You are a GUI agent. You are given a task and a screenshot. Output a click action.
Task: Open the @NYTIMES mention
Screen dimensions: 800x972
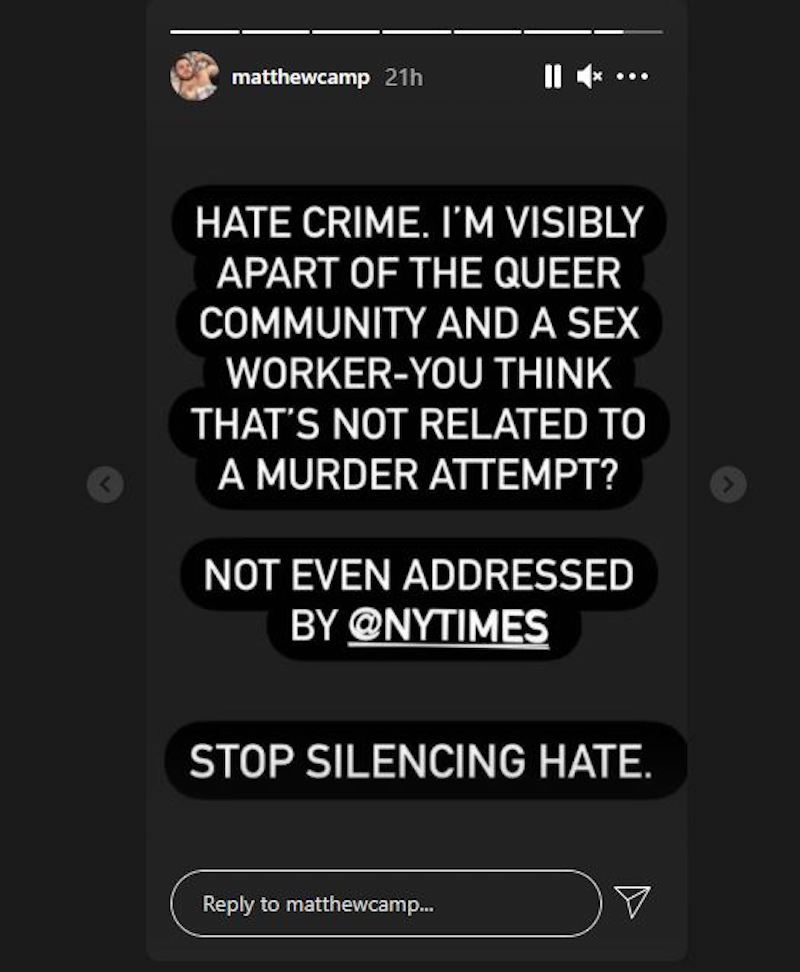tap(447, 627)
